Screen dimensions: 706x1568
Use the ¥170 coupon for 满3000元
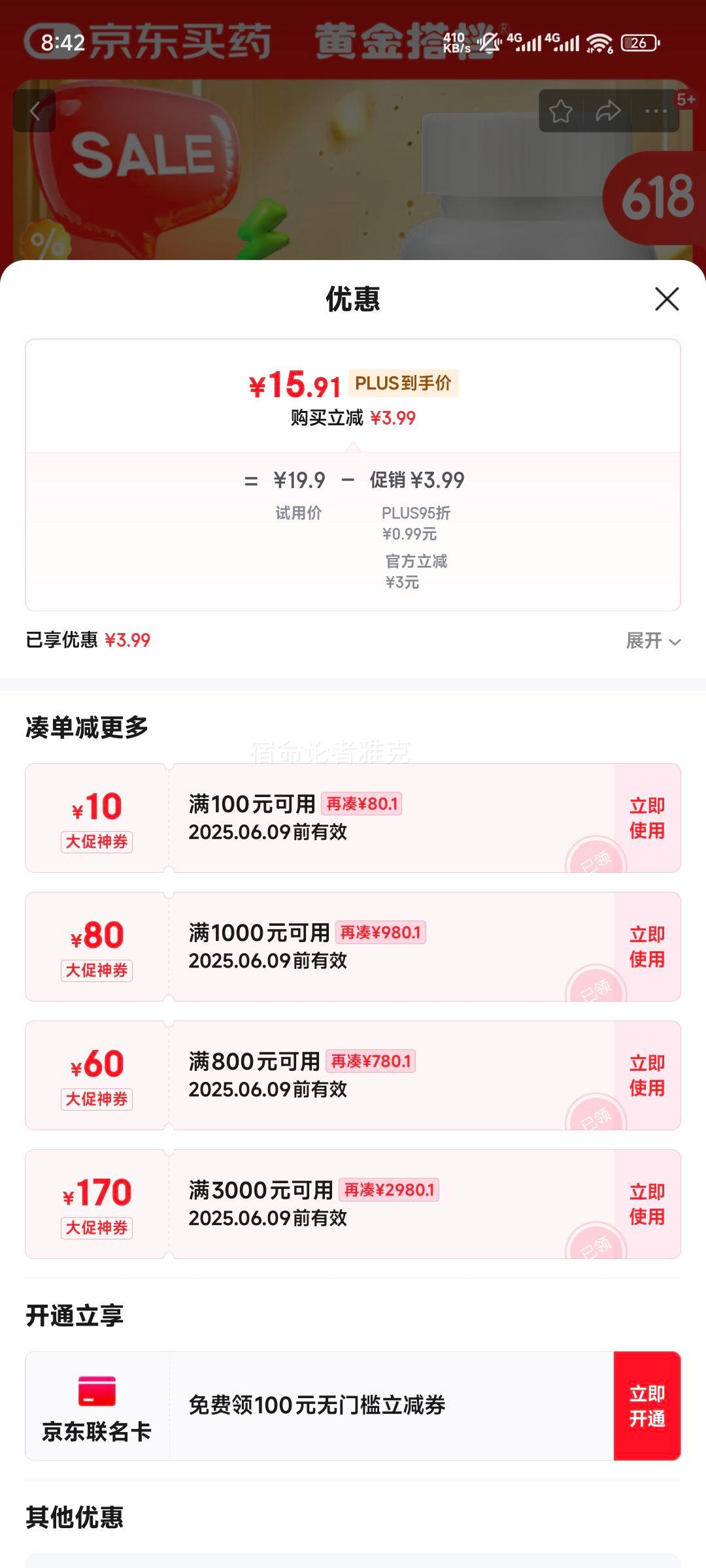point(647,1204)
